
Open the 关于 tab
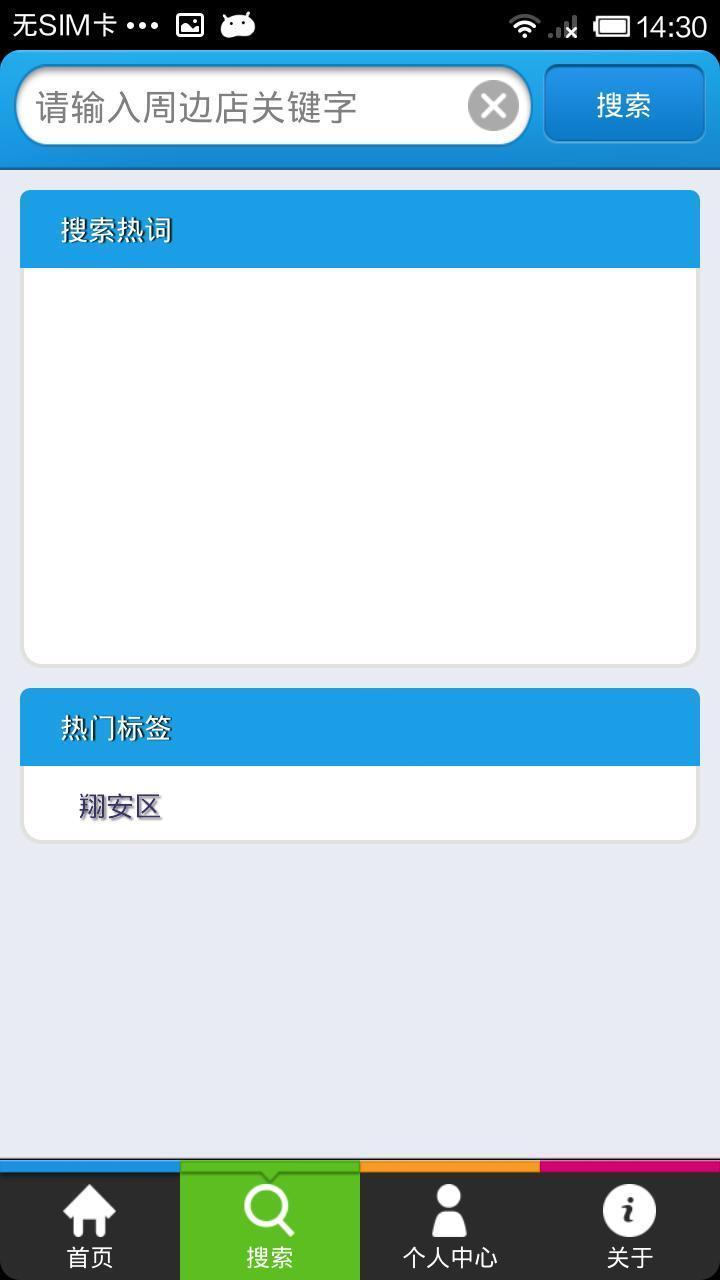(x=630, y=1226)
